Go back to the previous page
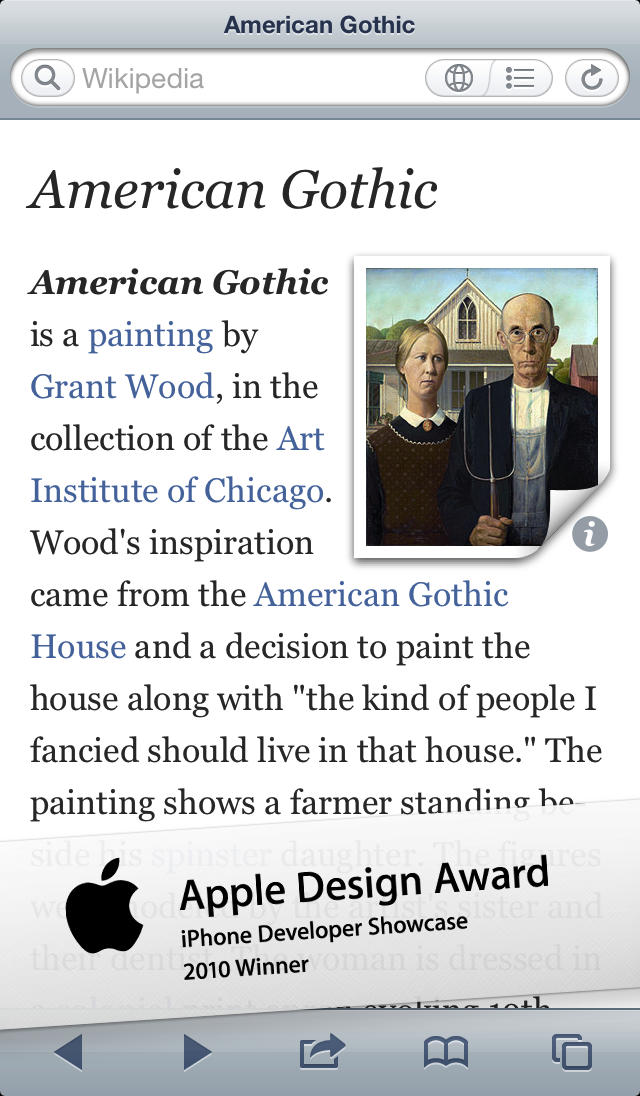The image size is (640, 1096). coord(69,1052)
